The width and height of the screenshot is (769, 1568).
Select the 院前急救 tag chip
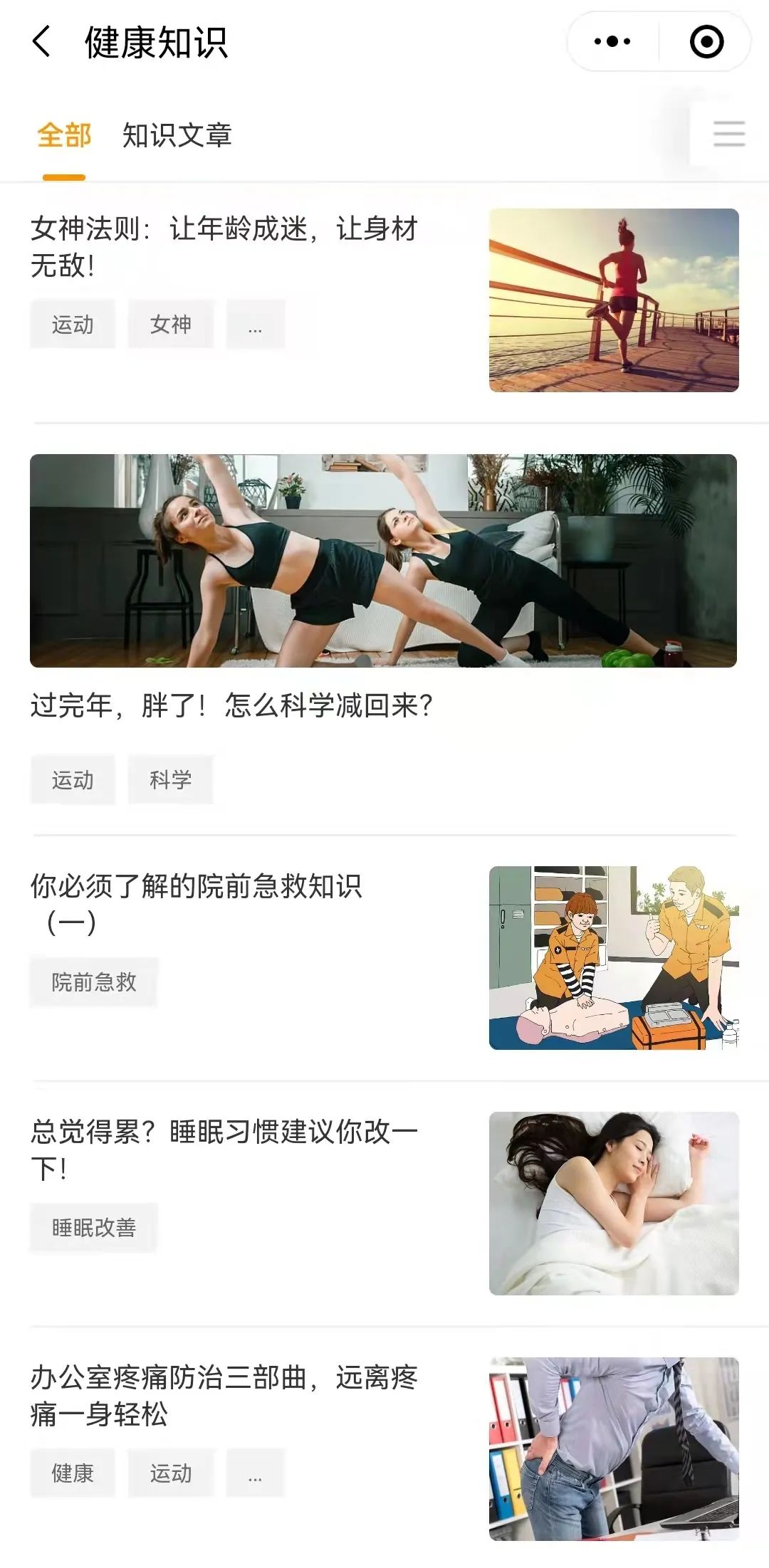[93, 982]
